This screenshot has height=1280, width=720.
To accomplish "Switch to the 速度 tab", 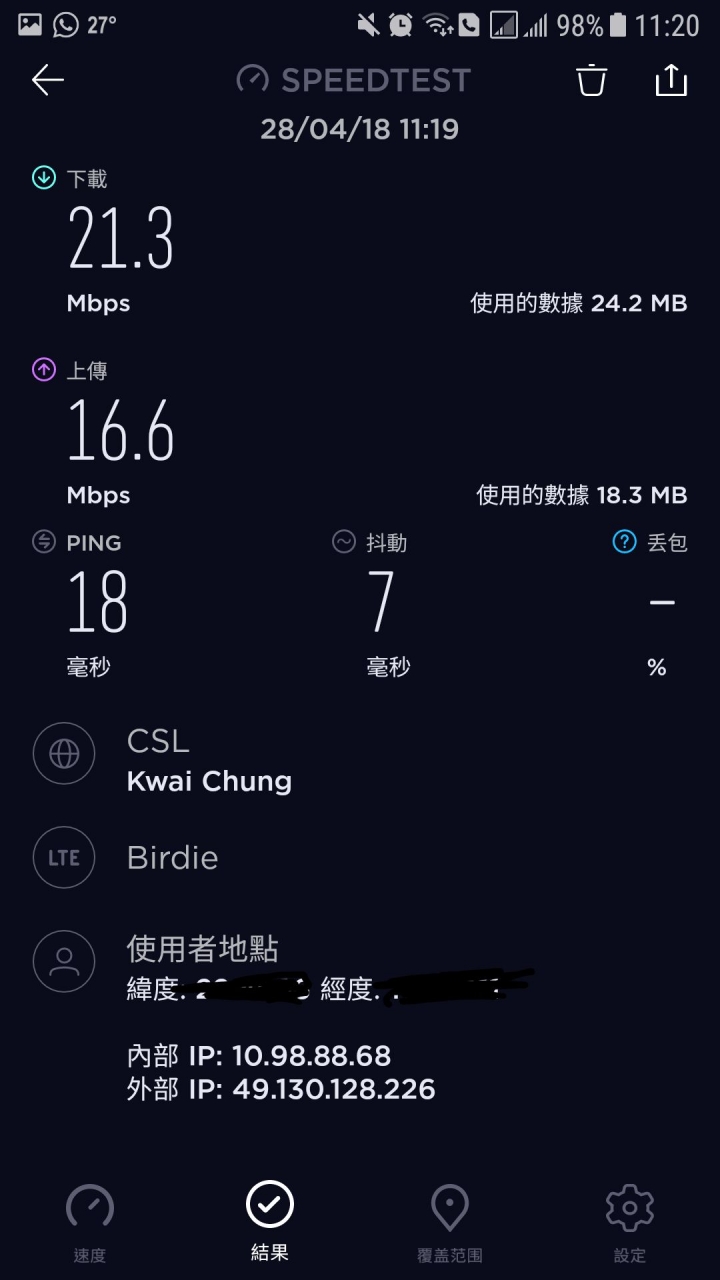I will [90, 1224].
